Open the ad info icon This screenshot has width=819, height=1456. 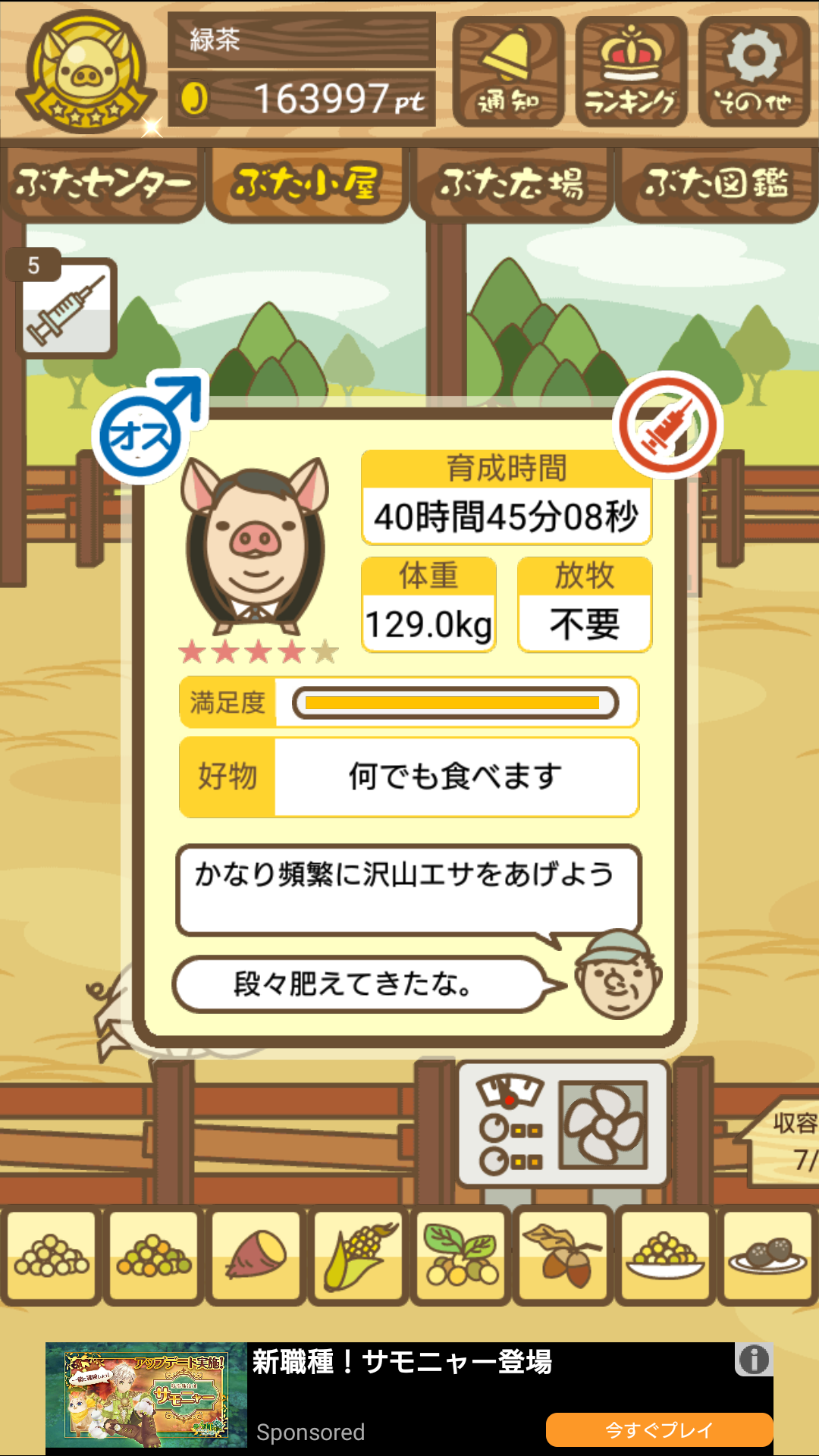[x=753, y=1359]
